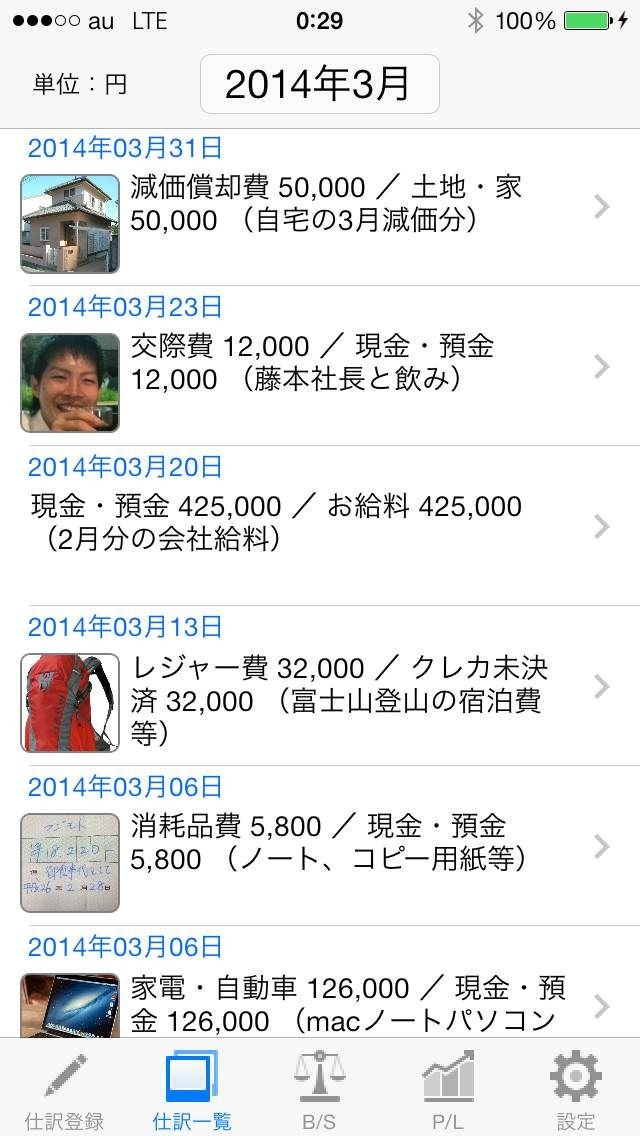Viewport: 640px width, 1136px height.
Task: Switch to the 仕訳登録 tab
Action: point(65,1090)
